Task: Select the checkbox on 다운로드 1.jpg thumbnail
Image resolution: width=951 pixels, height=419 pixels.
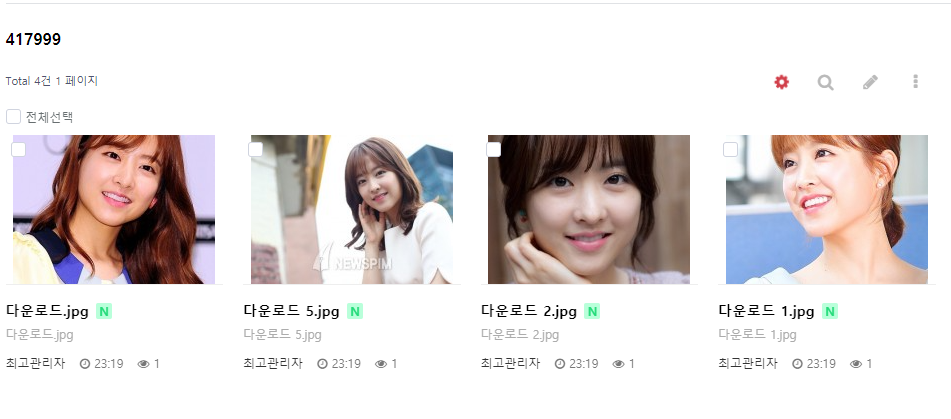Action: [x=731, y=149]
